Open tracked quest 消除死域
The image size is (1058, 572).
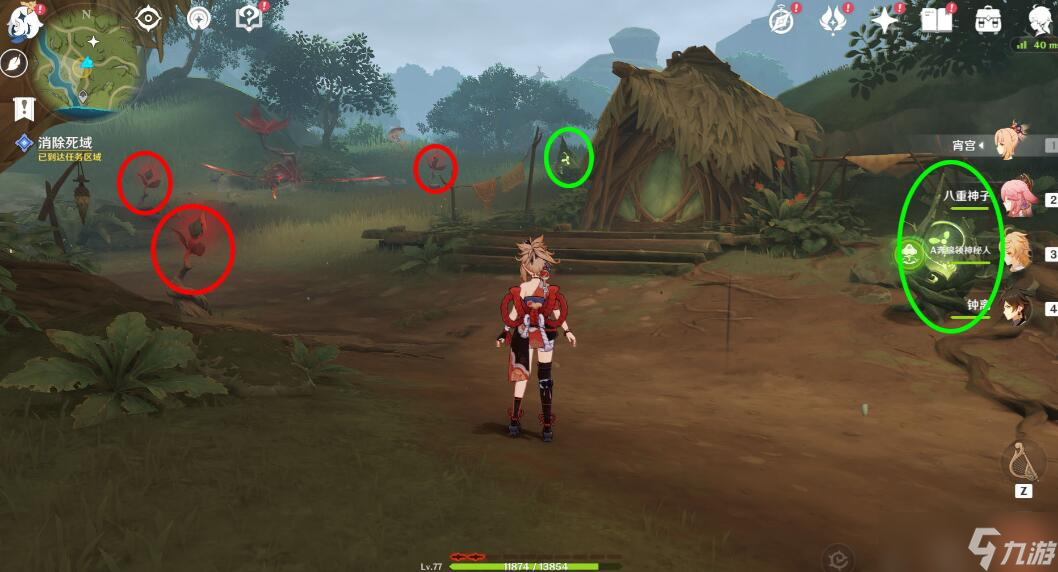click(x=64, y=144)
